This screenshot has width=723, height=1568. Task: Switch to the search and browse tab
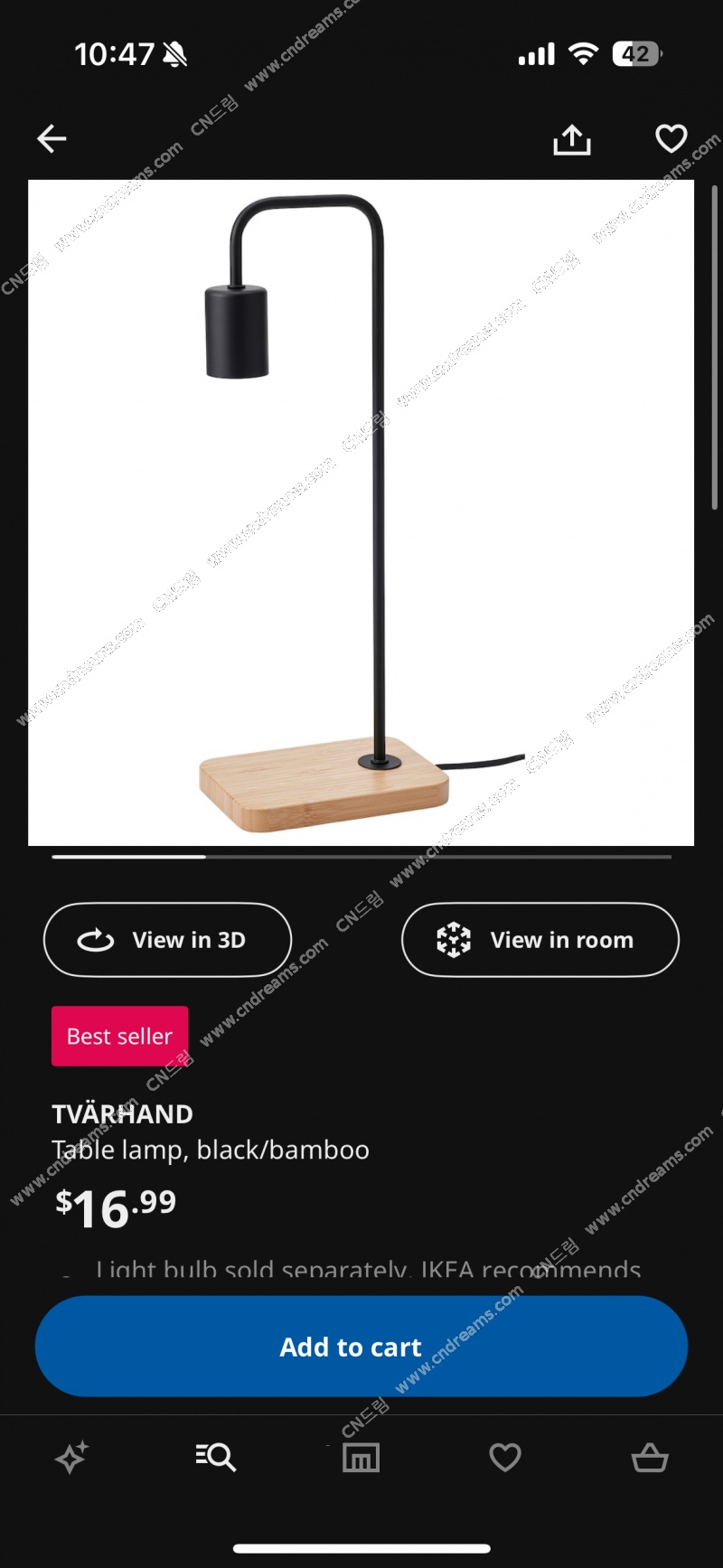[216, 1457]
